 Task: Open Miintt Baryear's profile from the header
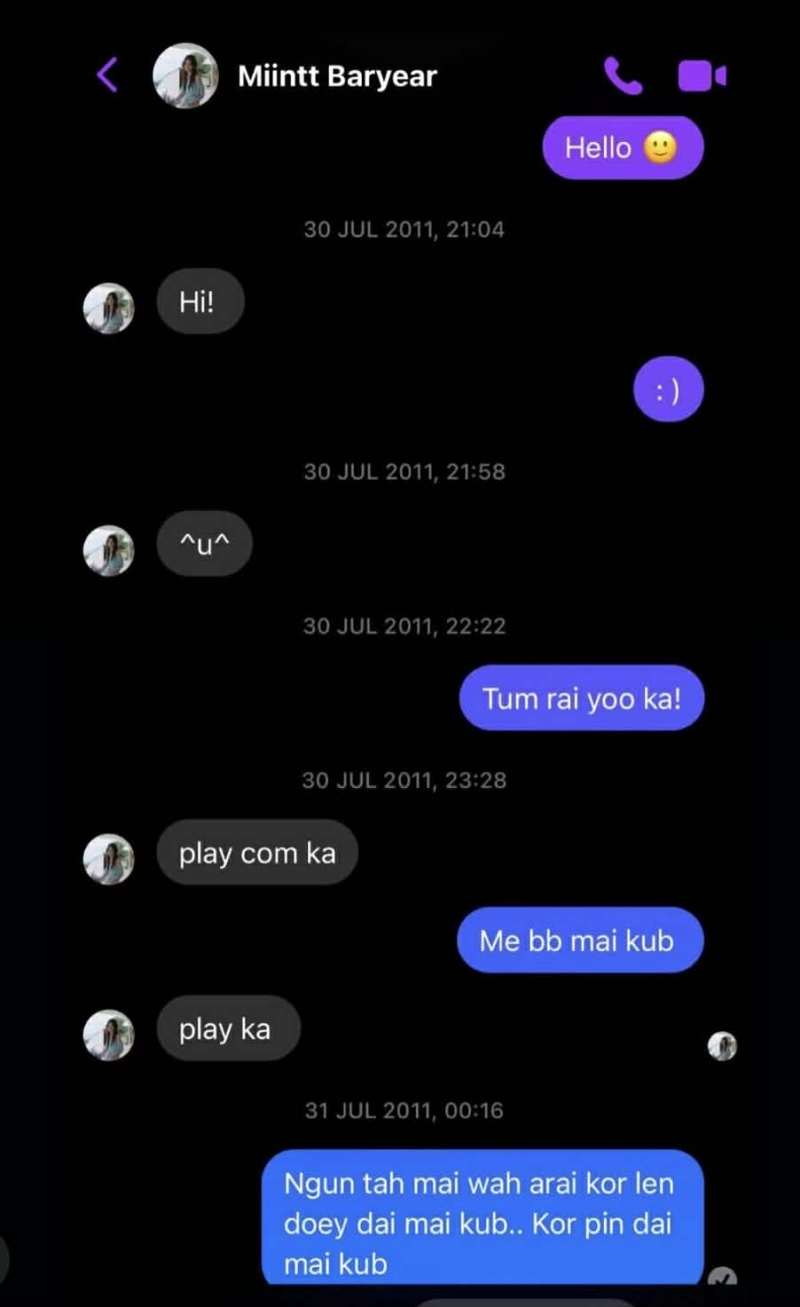[x=336, y=76]
